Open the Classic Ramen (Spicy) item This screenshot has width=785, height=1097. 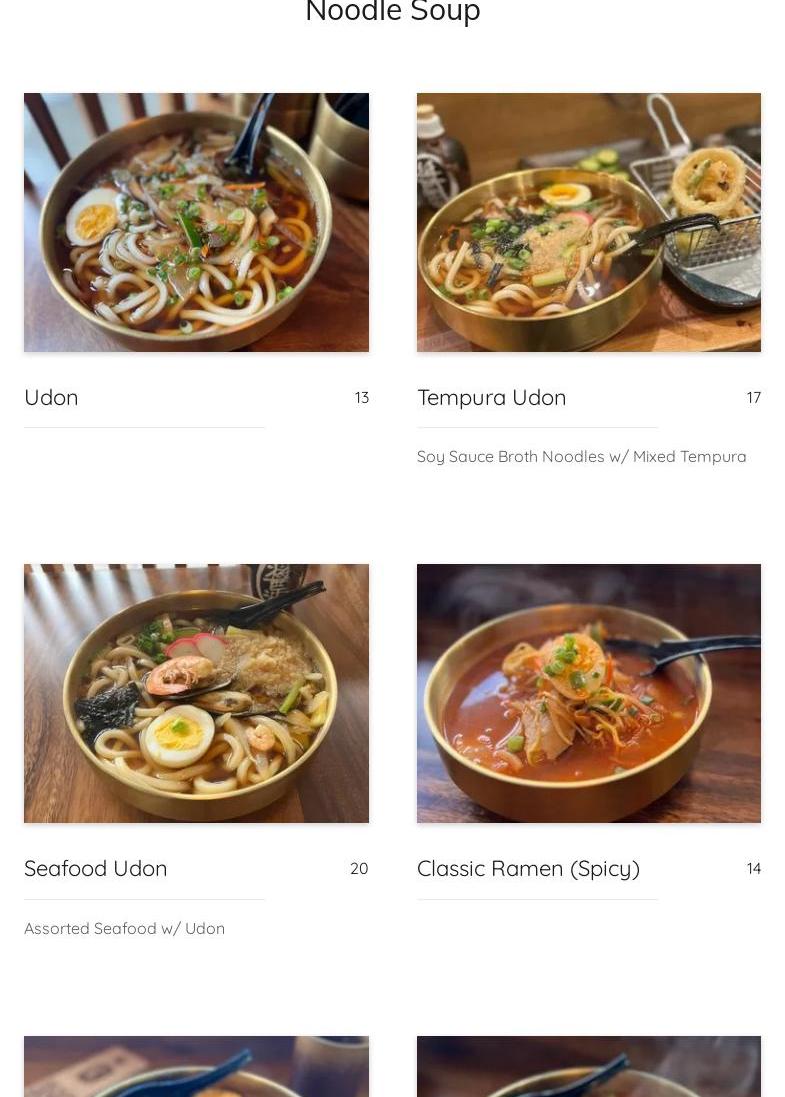point(528,868)
